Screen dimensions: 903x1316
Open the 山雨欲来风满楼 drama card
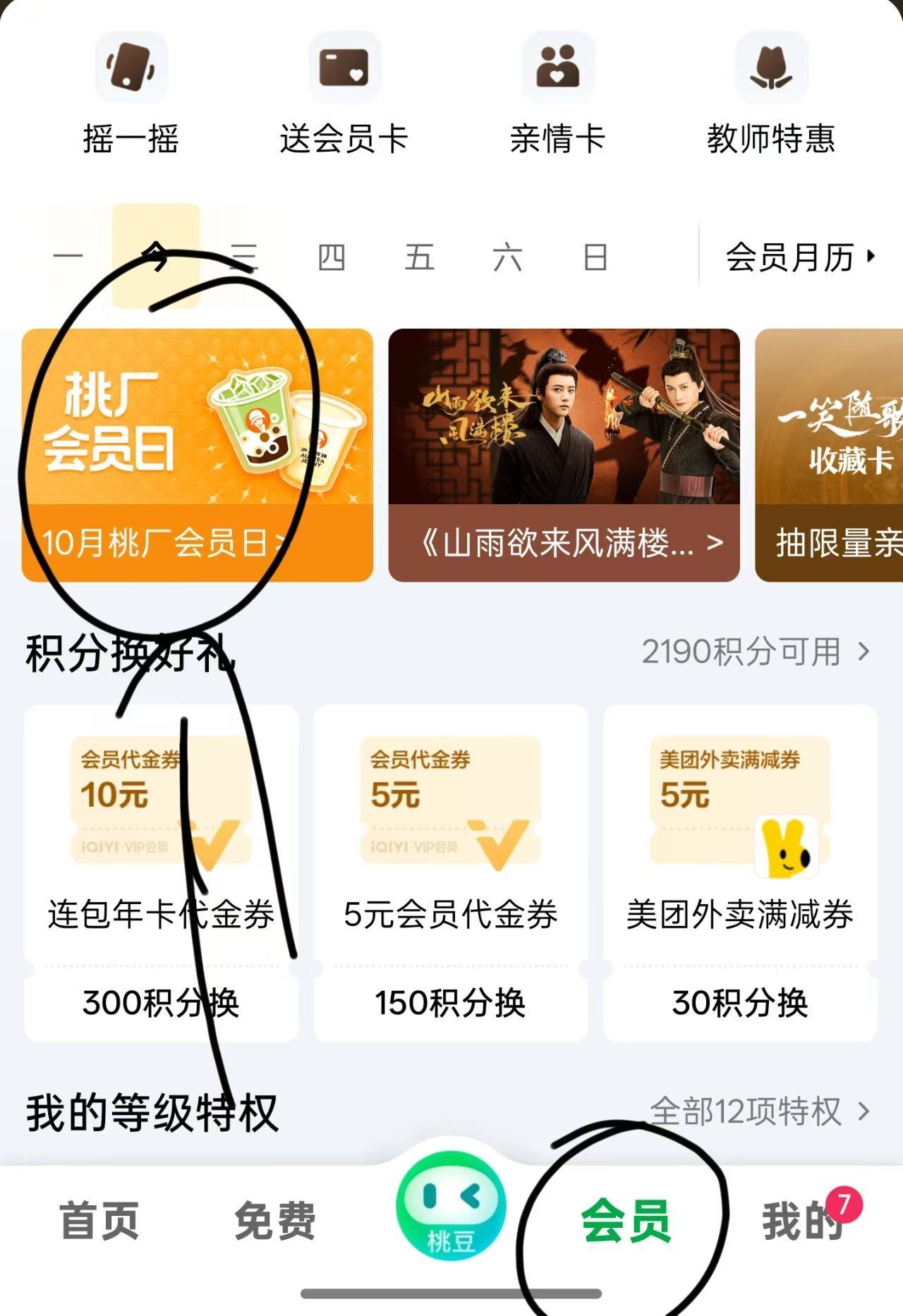(564, 455)
